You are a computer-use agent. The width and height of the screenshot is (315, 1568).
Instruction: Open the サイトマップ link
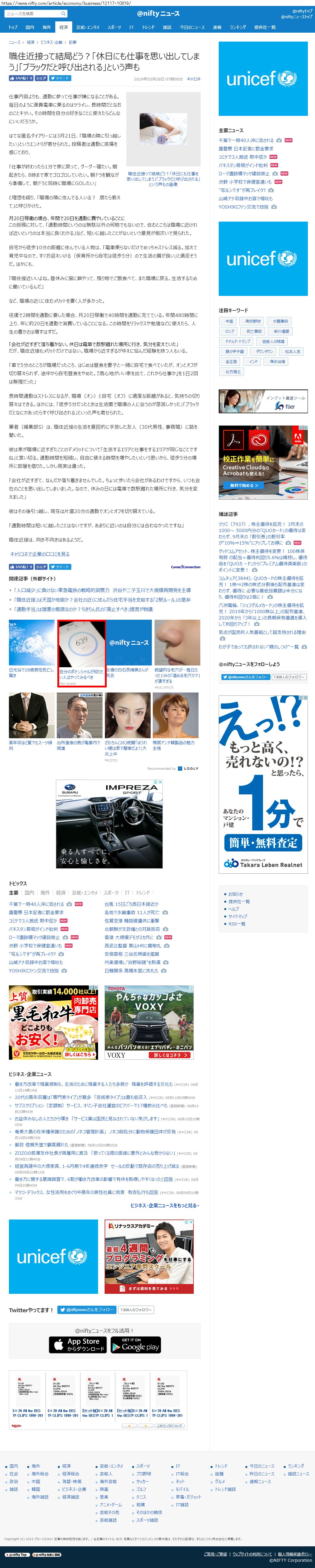238,916
